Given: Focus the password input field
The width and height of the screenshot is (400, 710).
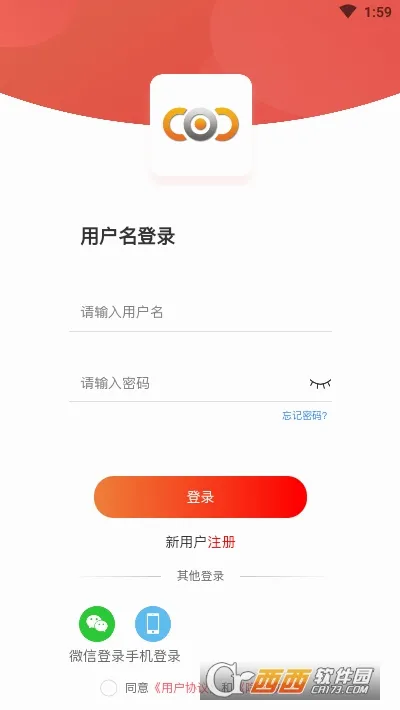Looking at the screenshot, I should pyautogui.click(x=188, y=383).
